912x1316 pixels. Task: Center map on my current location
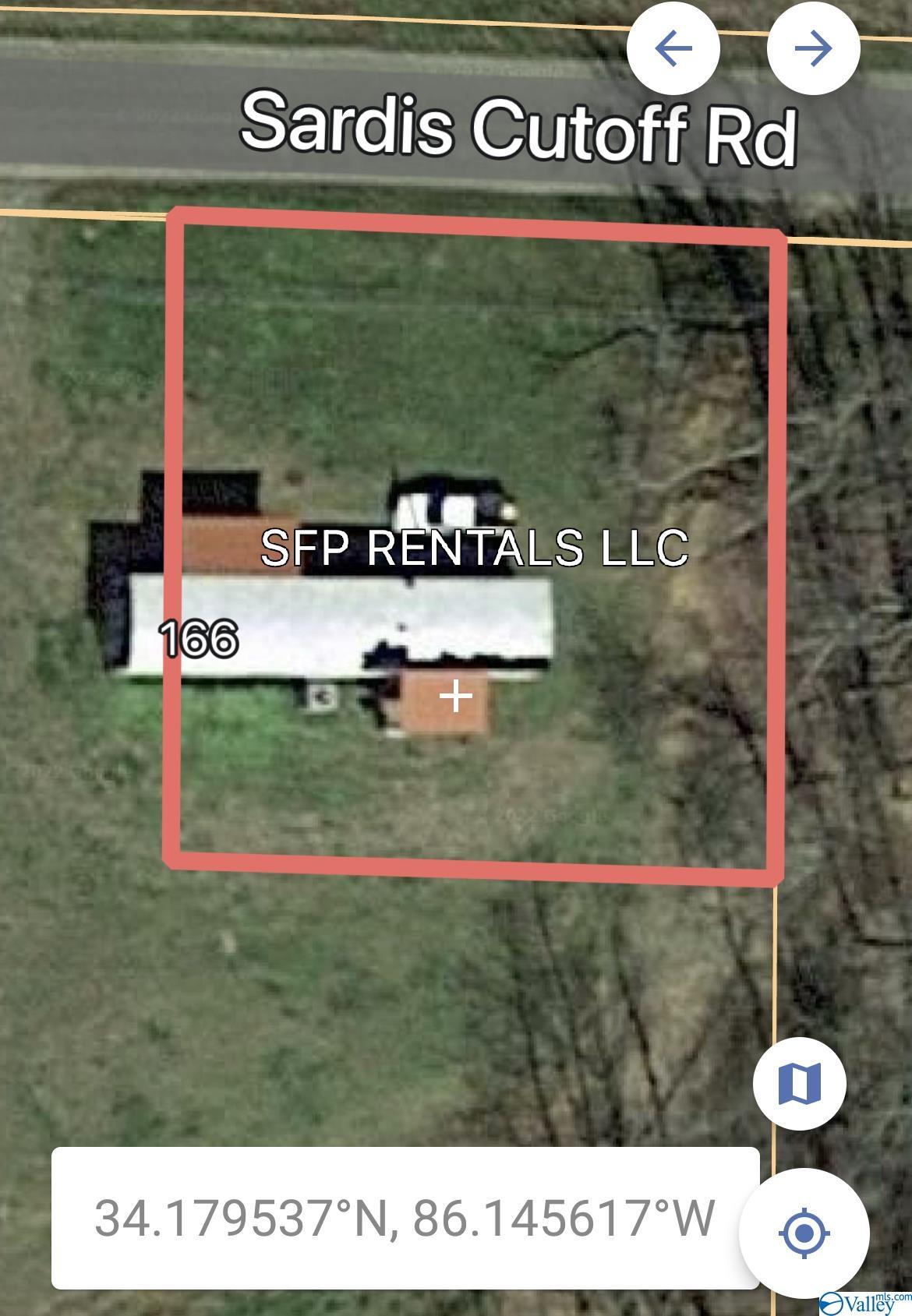(x=804, y=1233)
